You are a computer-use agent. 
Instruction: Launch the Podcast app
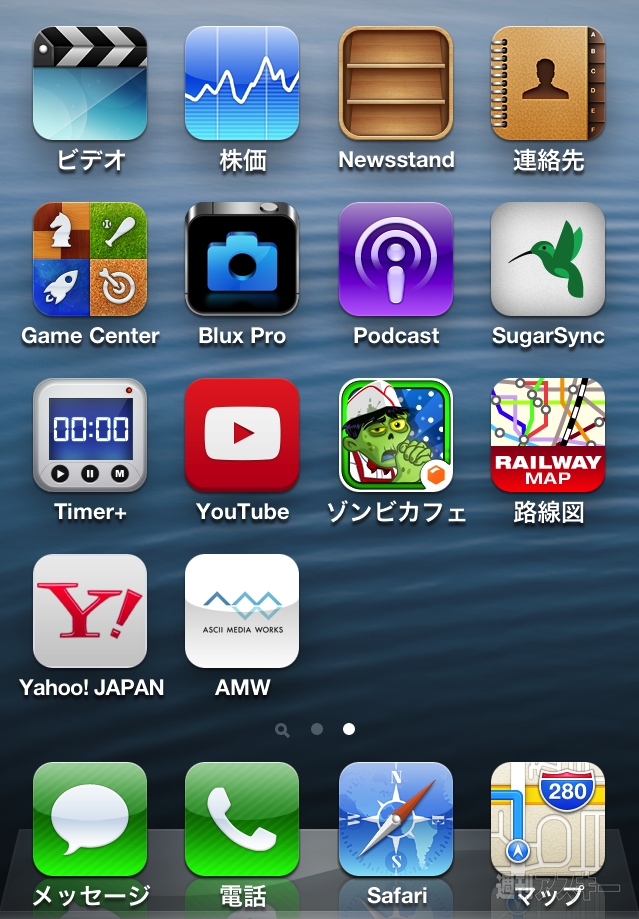(396, 259)
